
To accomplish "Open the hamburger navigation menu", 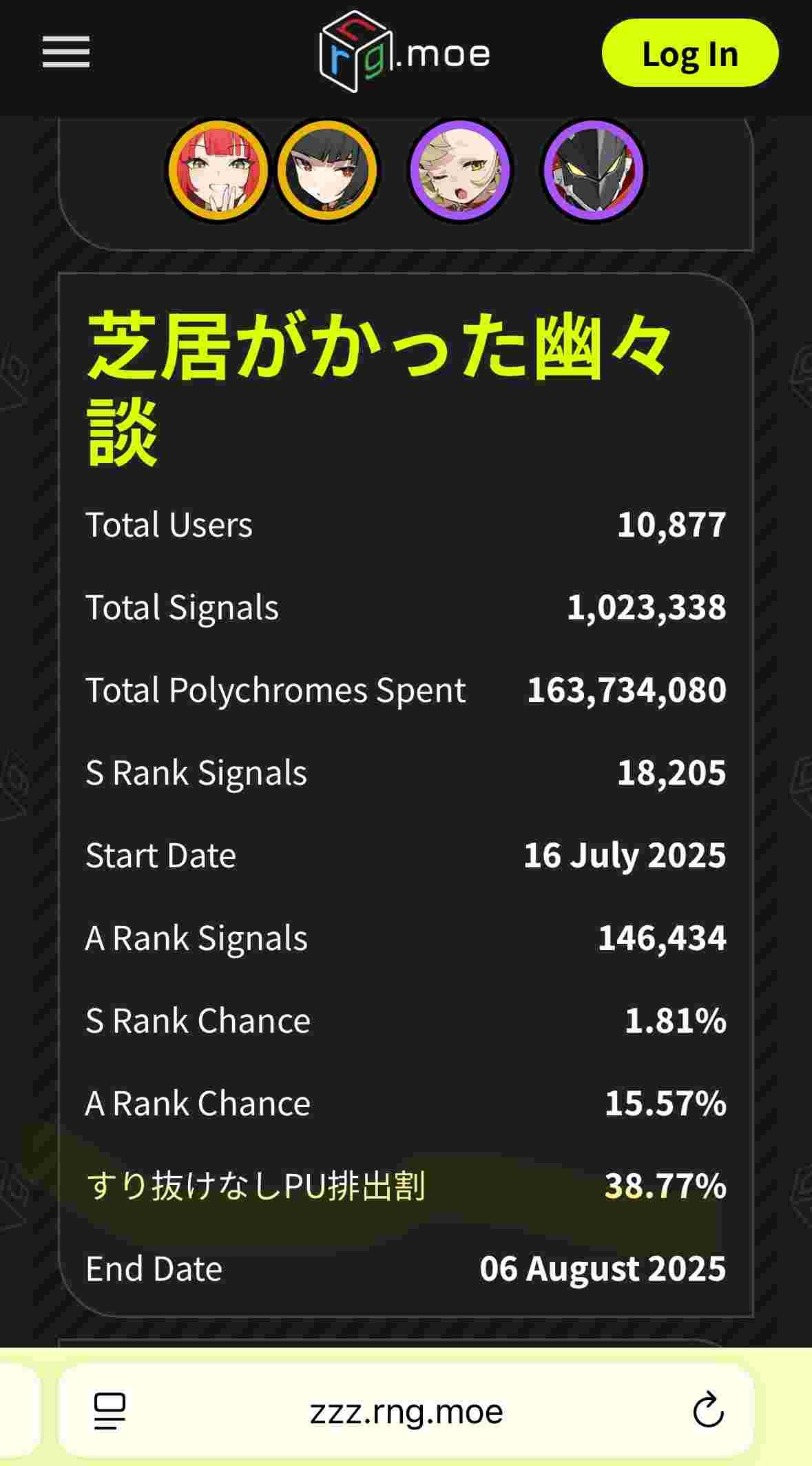I will [x=66, y=52].
